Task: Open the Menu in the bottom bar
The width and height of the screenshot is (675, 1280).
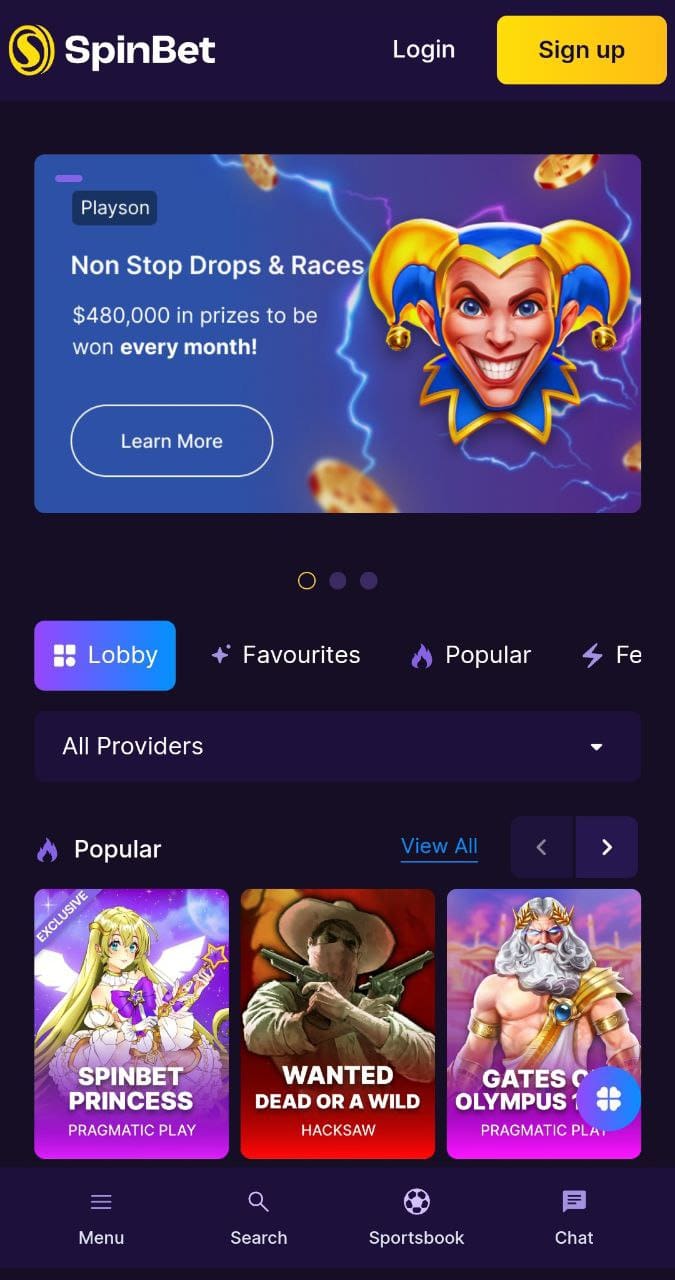Action: pyautogui.click(x=101, y=1218)
